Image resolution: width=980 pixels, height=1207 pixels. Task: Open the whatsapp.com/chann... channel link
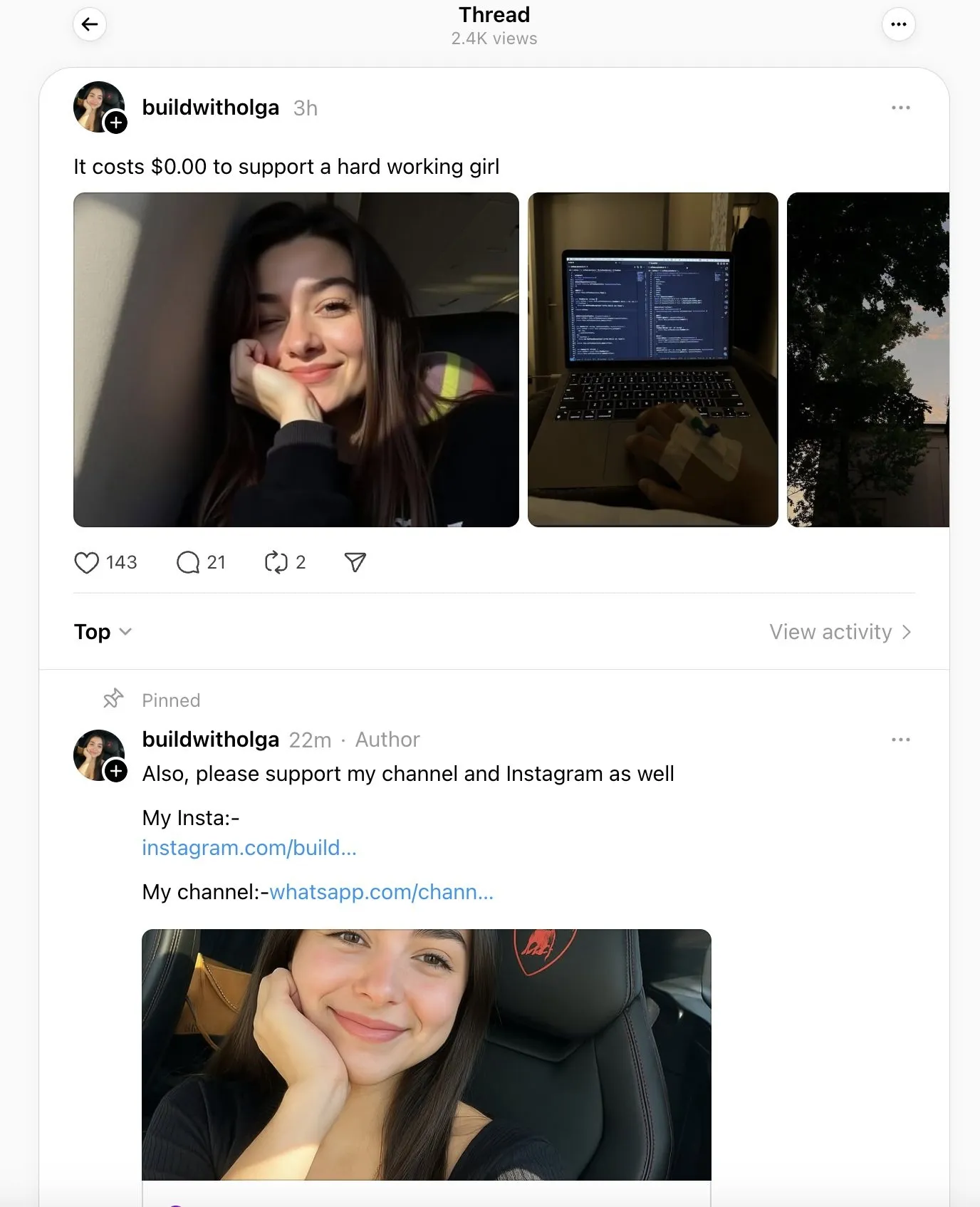pos(381,892)
